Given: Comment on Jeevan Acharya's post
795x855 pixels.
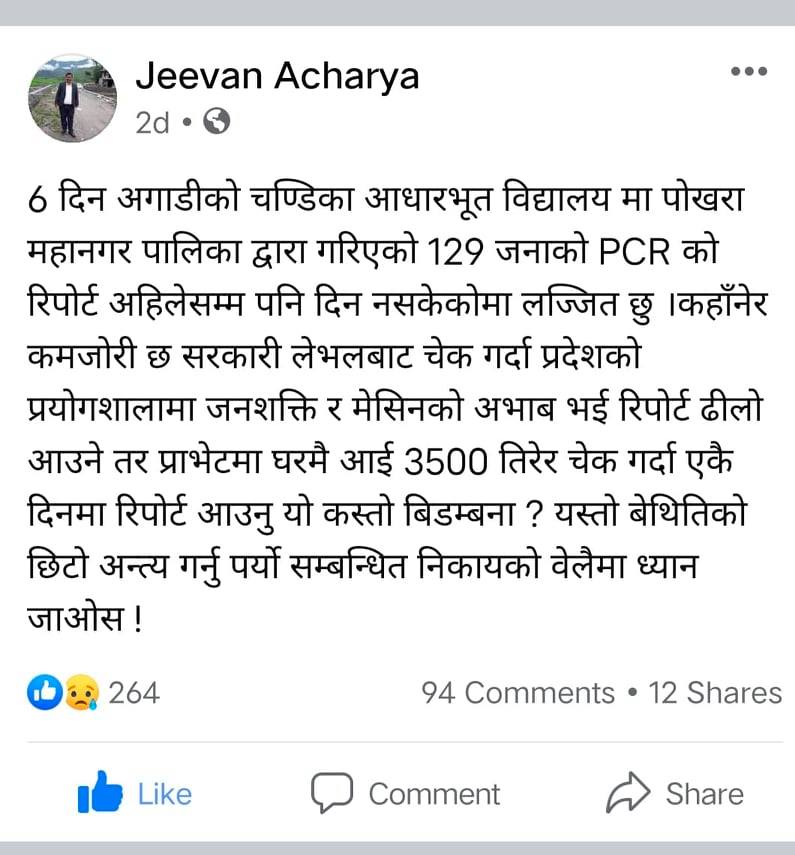Looking at the screenshot, I should click(405, 794).
